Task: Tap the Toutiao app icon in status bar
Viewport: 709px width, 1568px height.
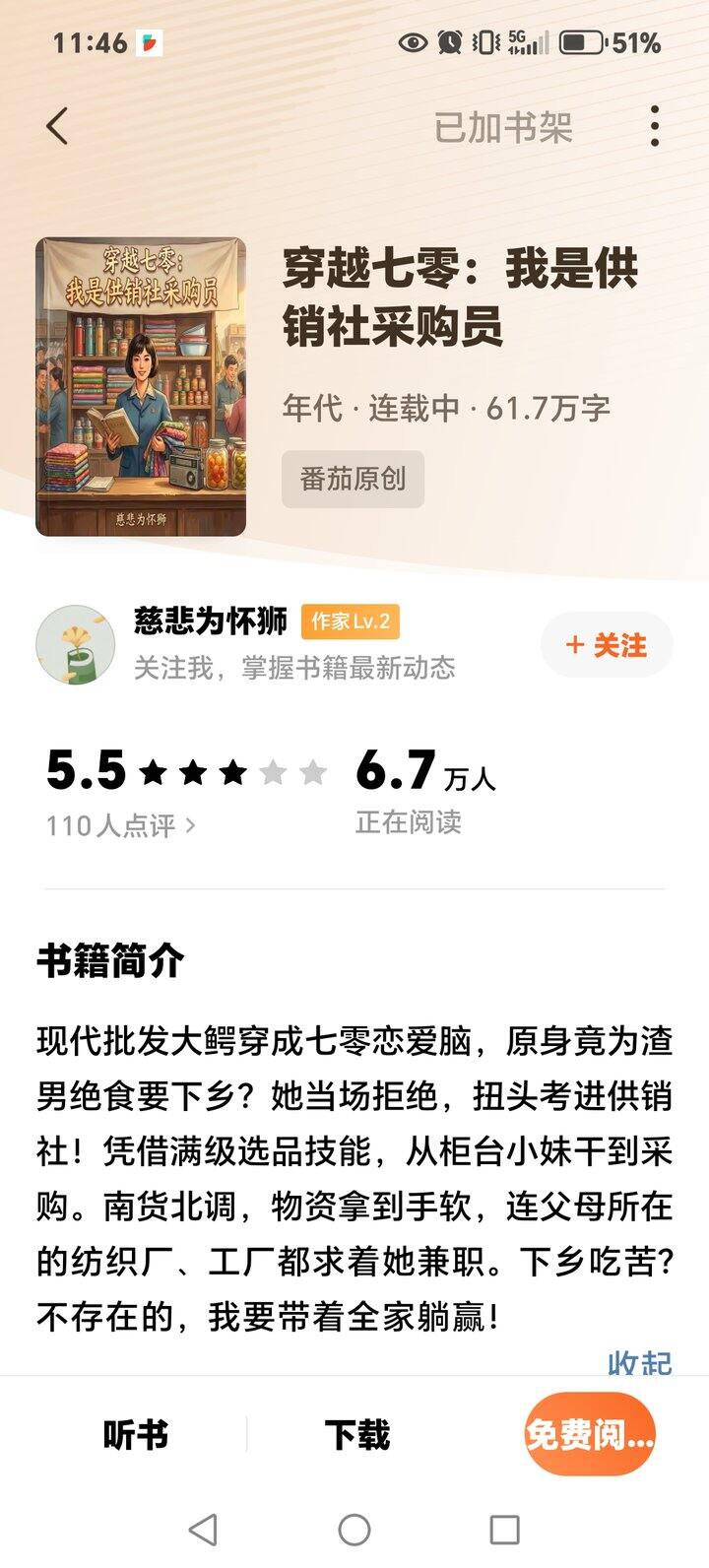Action: coord(150,40)
